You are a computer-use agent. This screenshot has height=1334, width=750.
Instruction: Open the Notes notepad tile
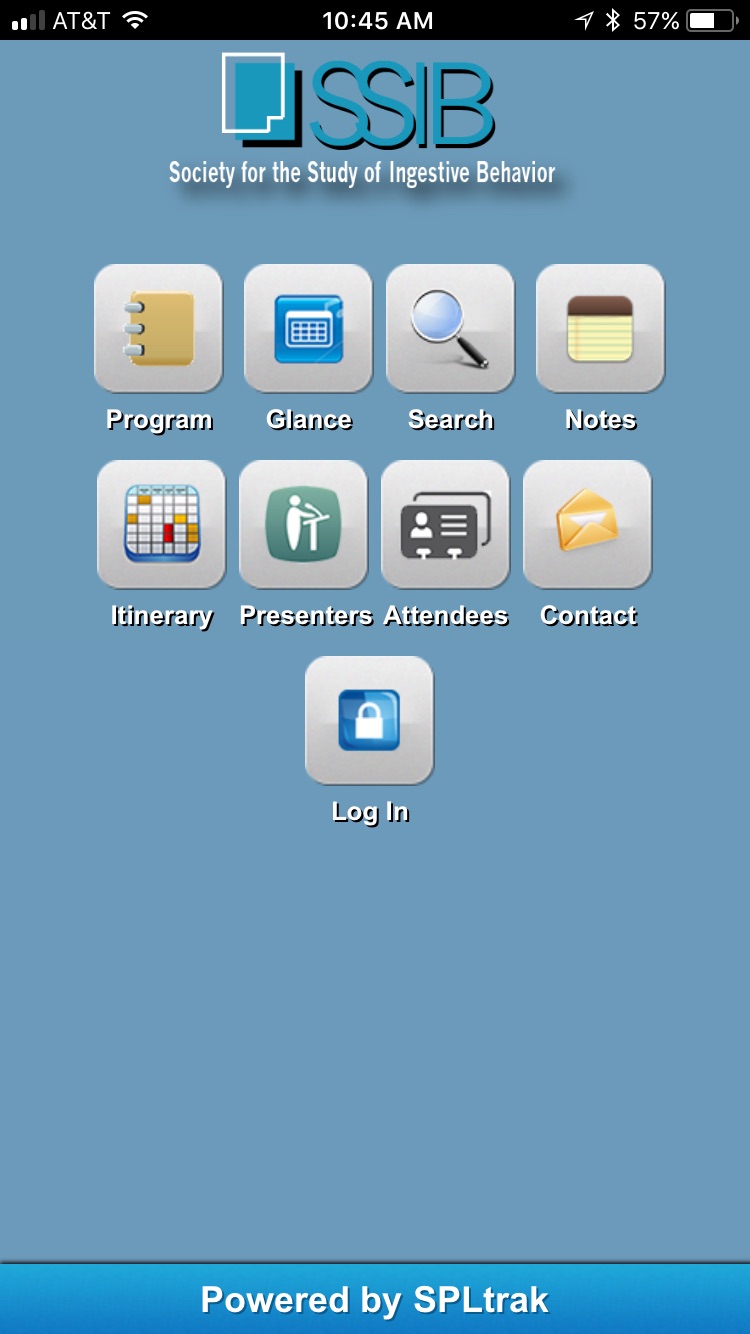[600, 328]
